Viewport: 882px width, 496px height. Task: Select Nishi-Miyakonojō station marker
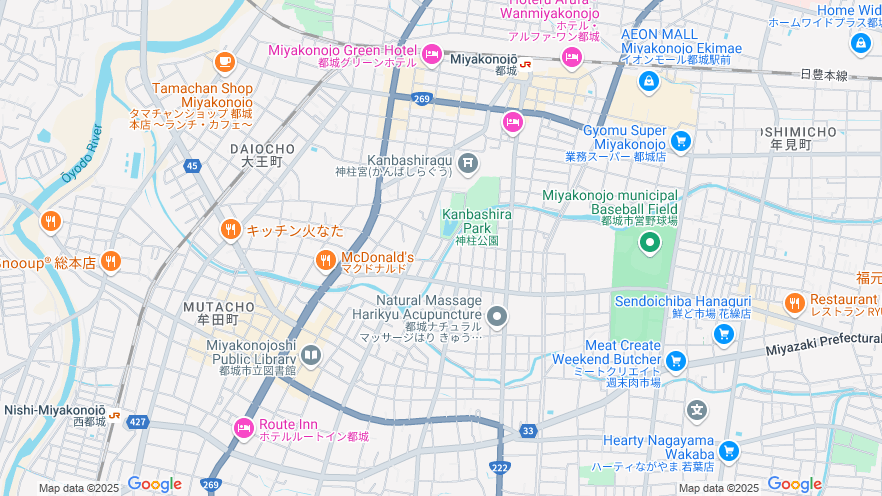click(x=115, y=414)
